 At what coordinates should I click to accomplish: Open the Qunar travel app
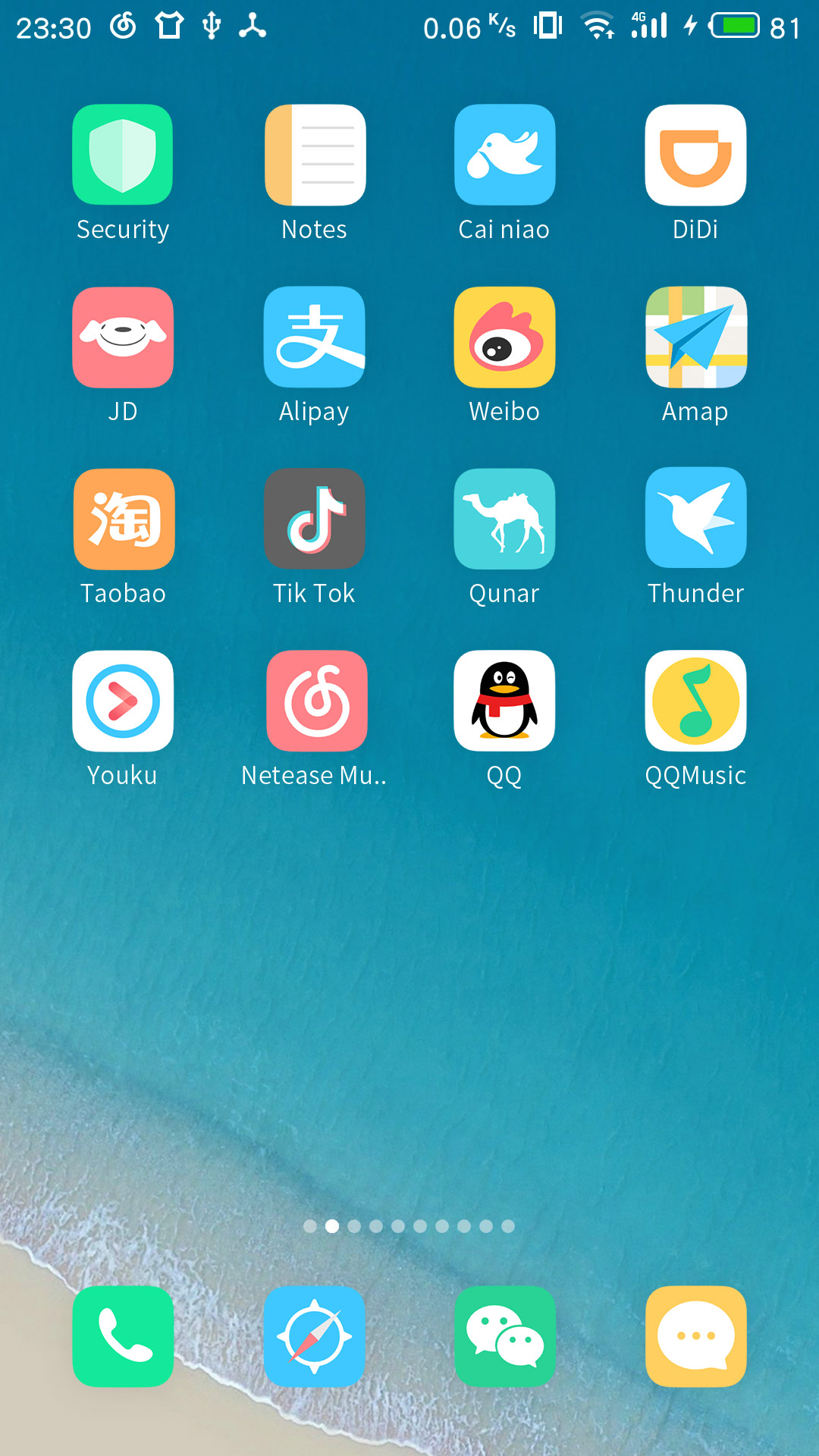[x=505, y=519]
